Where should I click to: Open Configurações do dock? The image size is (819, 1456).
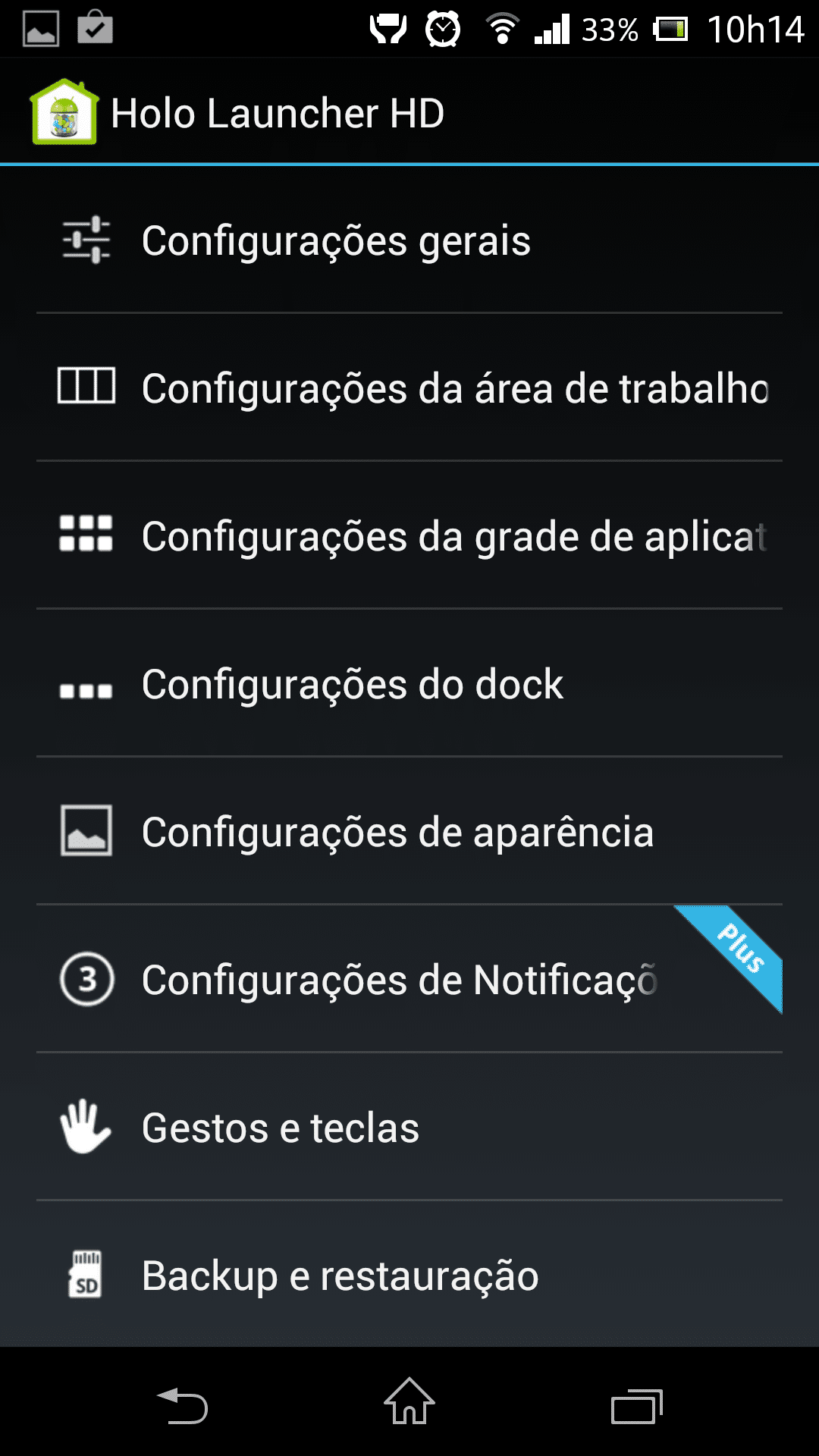pyautogui.click(x=409, y=683)
